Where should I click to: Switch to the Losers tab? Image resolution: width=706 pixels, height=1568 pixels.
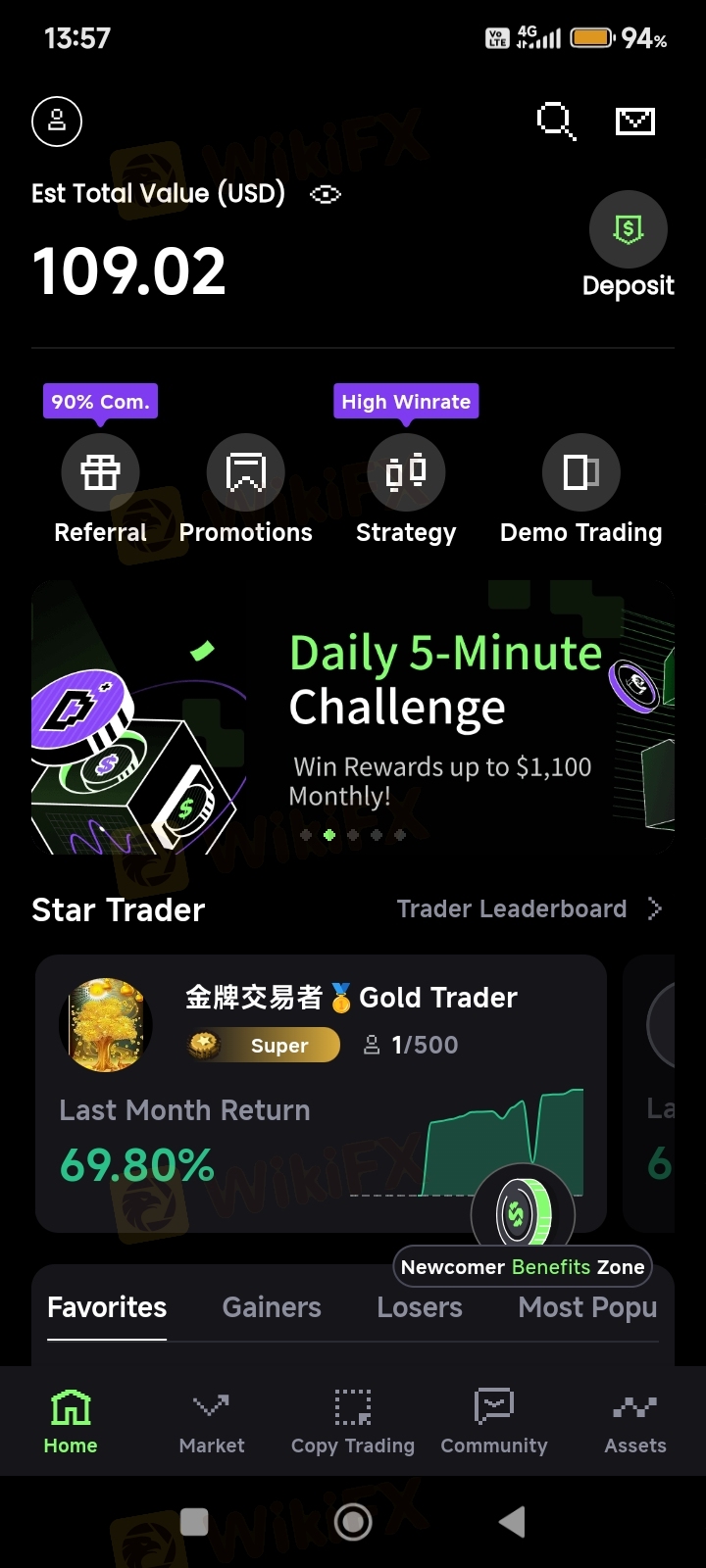[420, 1307]
